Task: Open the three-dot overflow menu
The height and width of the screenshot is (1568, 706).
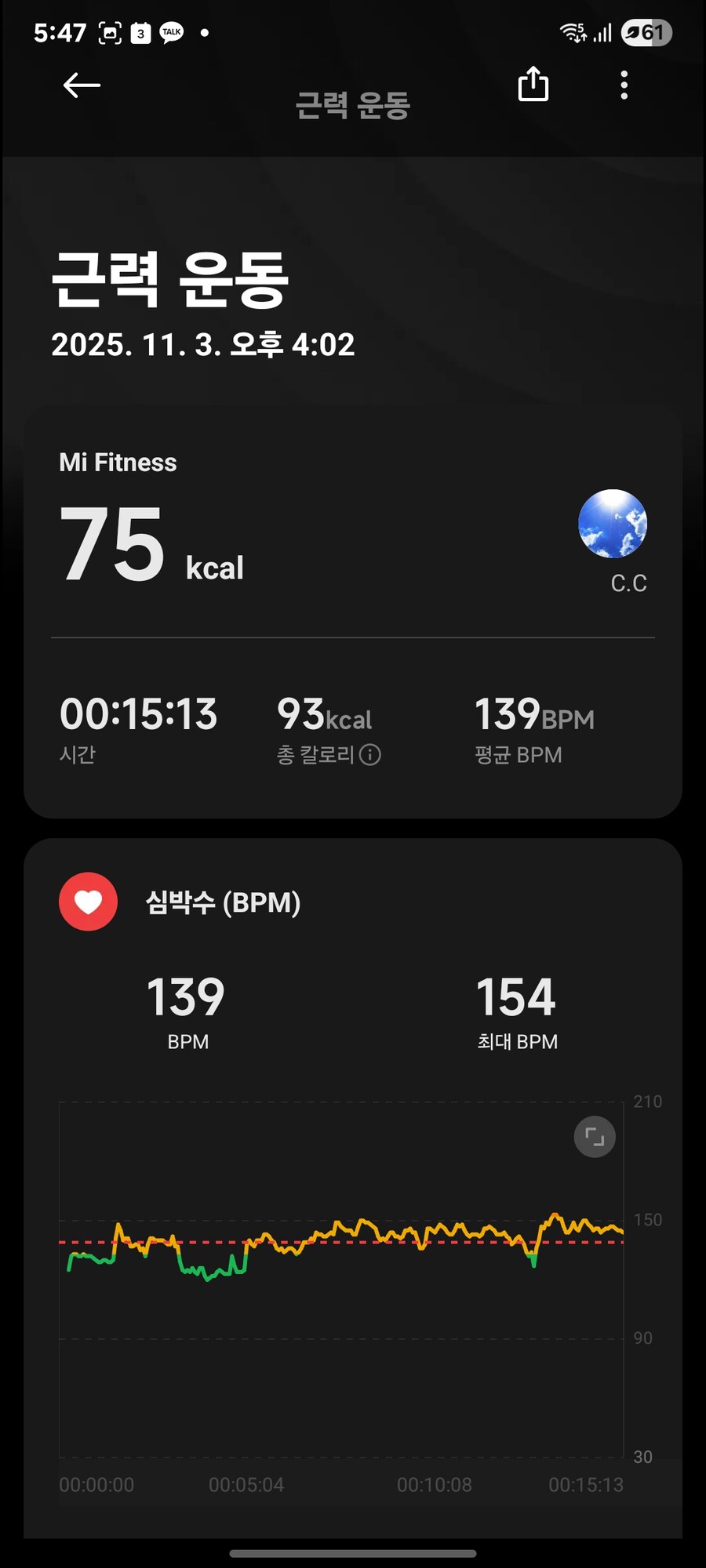Action: coord(624,85)
